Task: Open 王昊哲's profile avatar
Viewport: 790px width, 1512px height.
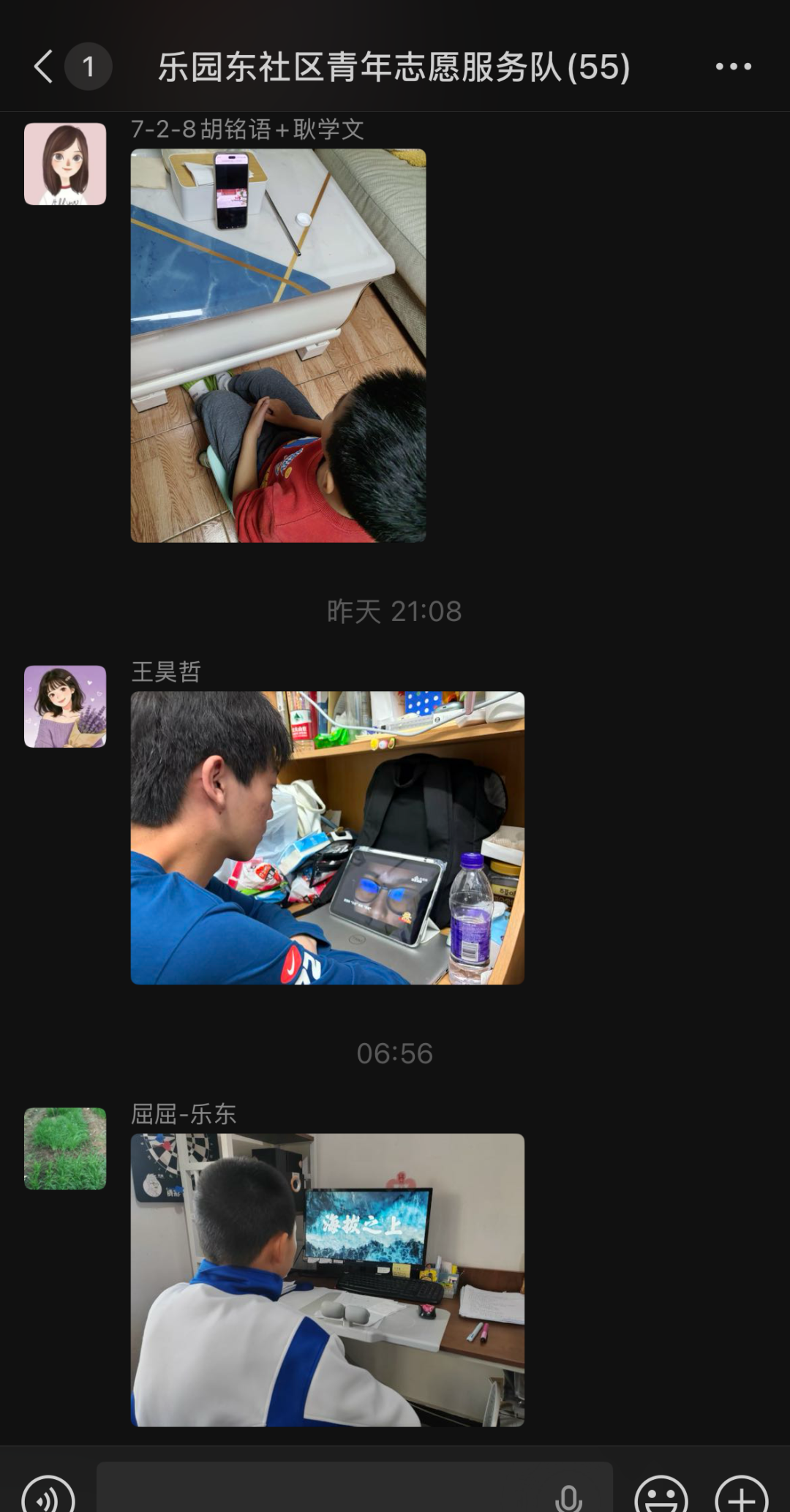Action: click(x=65, y=707)
